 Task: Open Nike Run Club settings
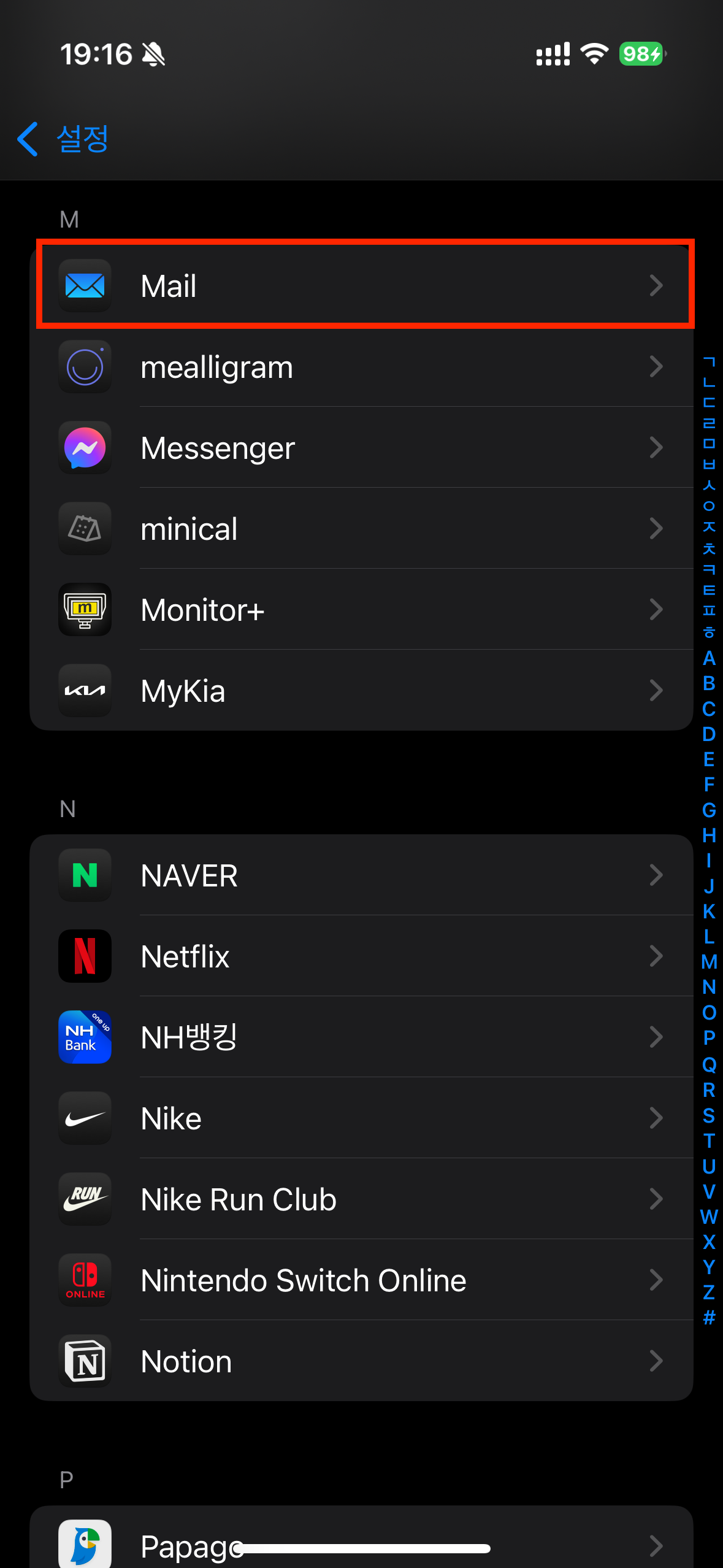[362, 1199]
